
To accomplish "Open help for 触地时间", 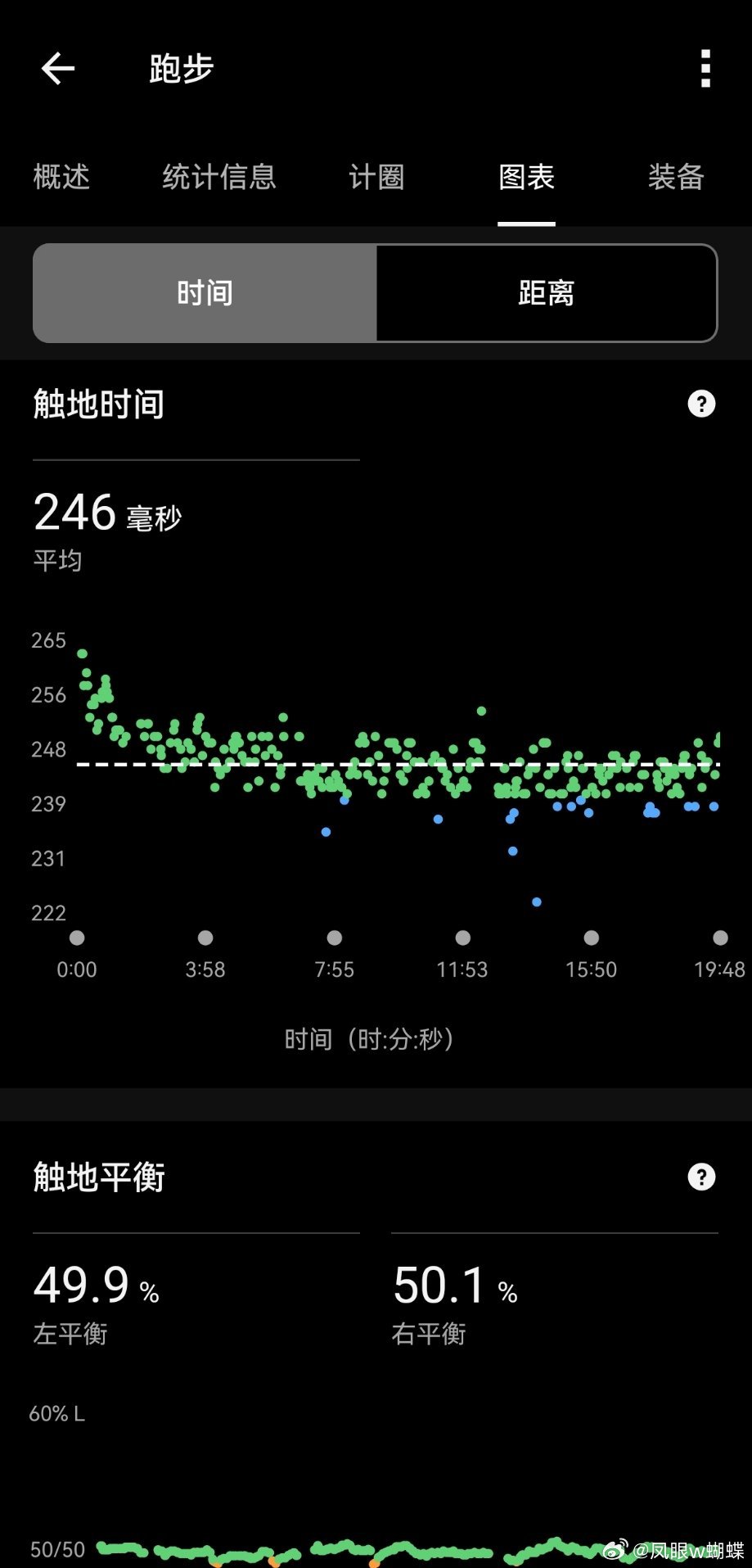I will pos(701,404).
